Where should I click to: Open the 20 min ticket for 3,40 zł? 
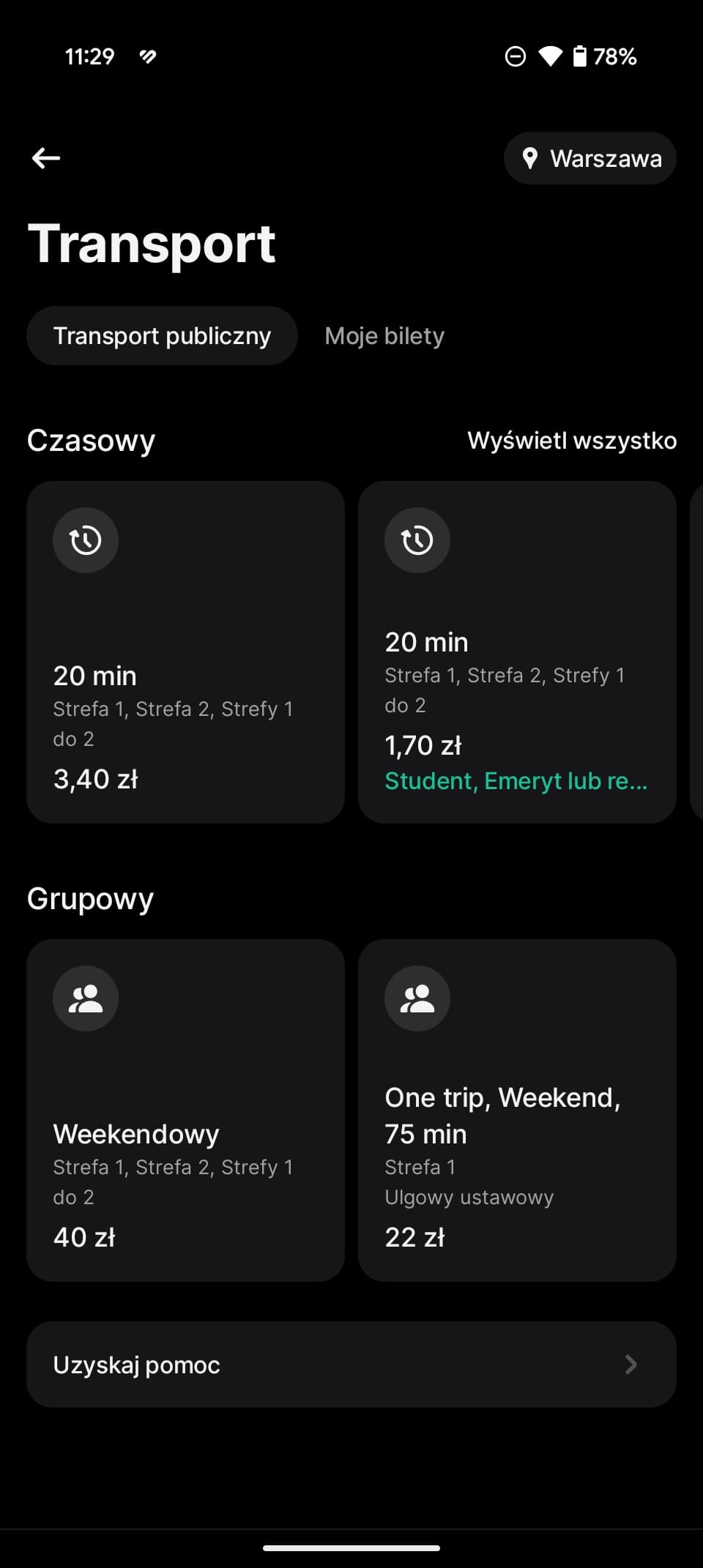pos(185,652)
